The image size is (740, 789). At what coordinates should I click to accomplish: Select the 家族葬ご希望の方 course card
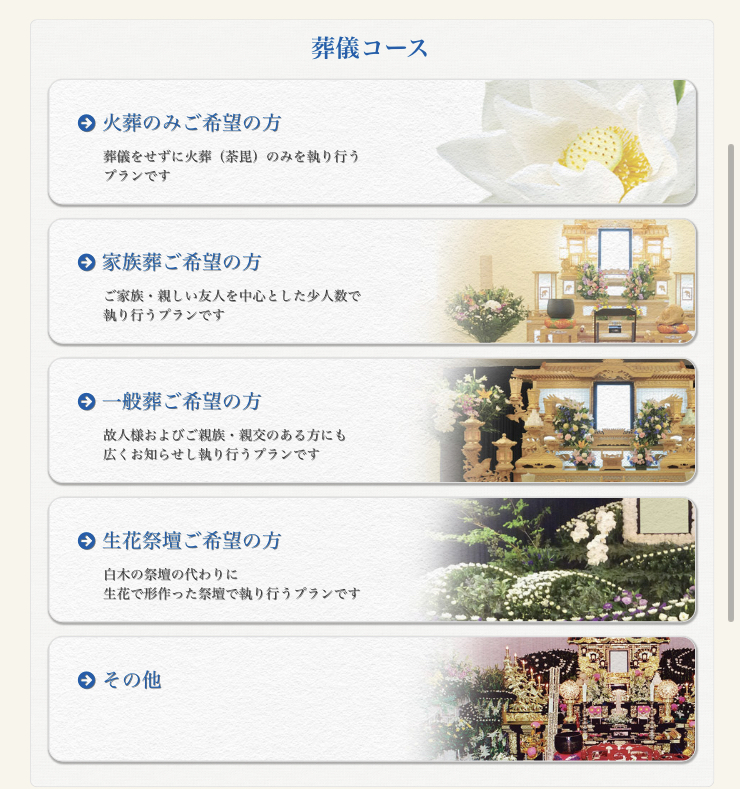tap(372, 282)
